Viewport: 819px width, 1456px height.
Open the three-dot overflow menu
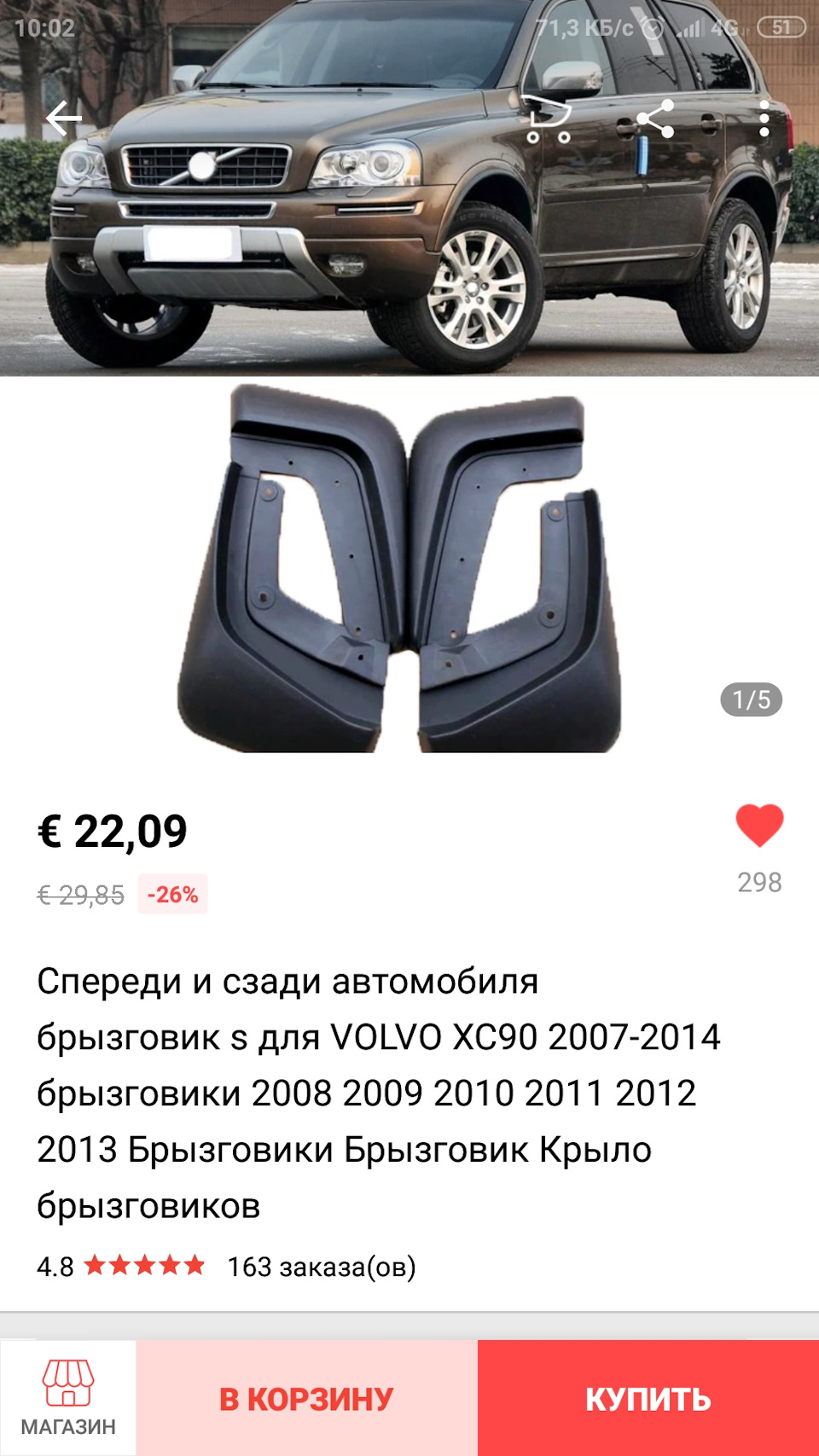pyautogui.click(x=764, y=119)
